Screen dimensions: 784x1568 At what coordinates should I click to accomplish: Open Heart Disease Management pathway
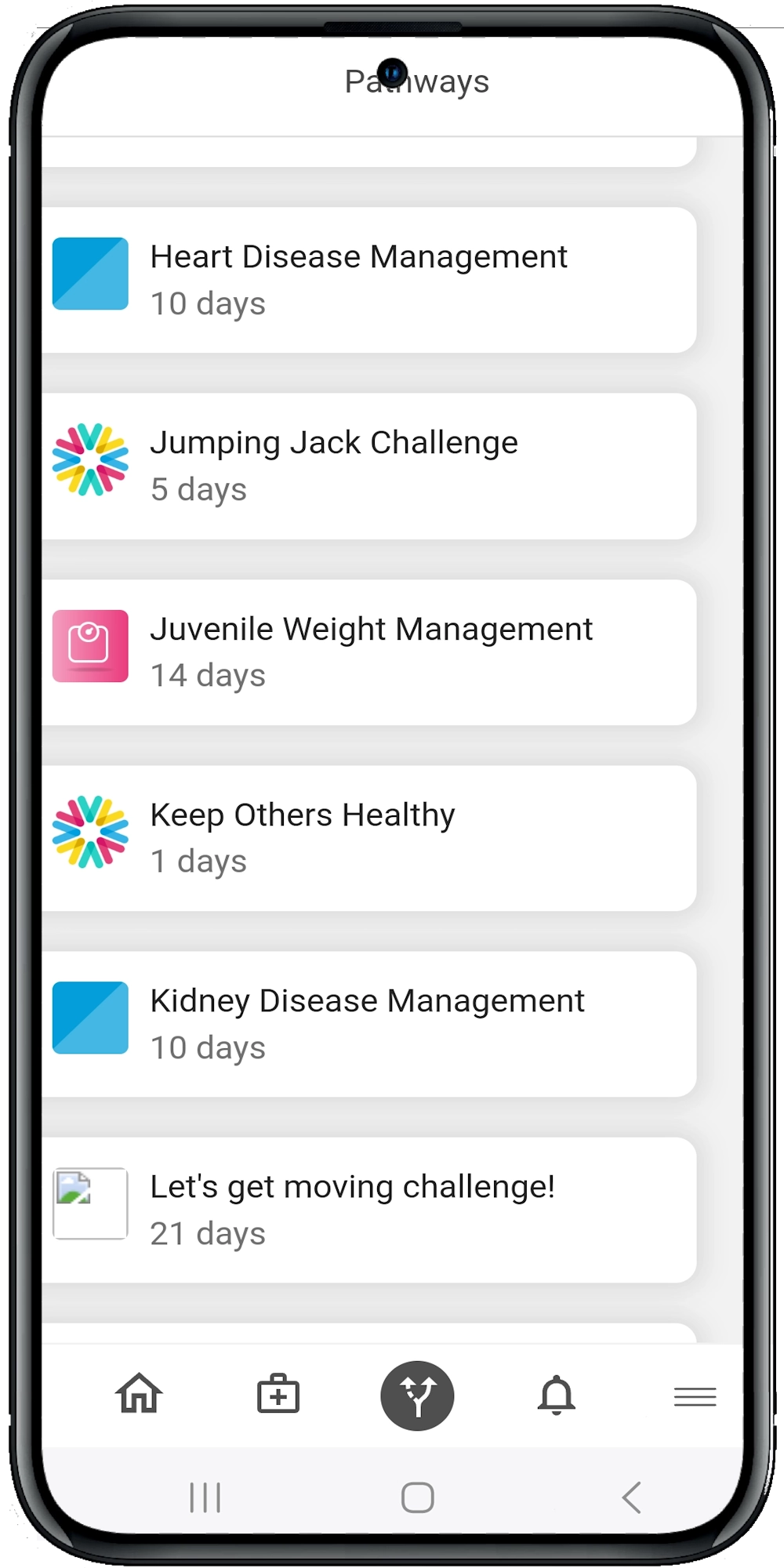pyautogui.click(x=368, y=280)
